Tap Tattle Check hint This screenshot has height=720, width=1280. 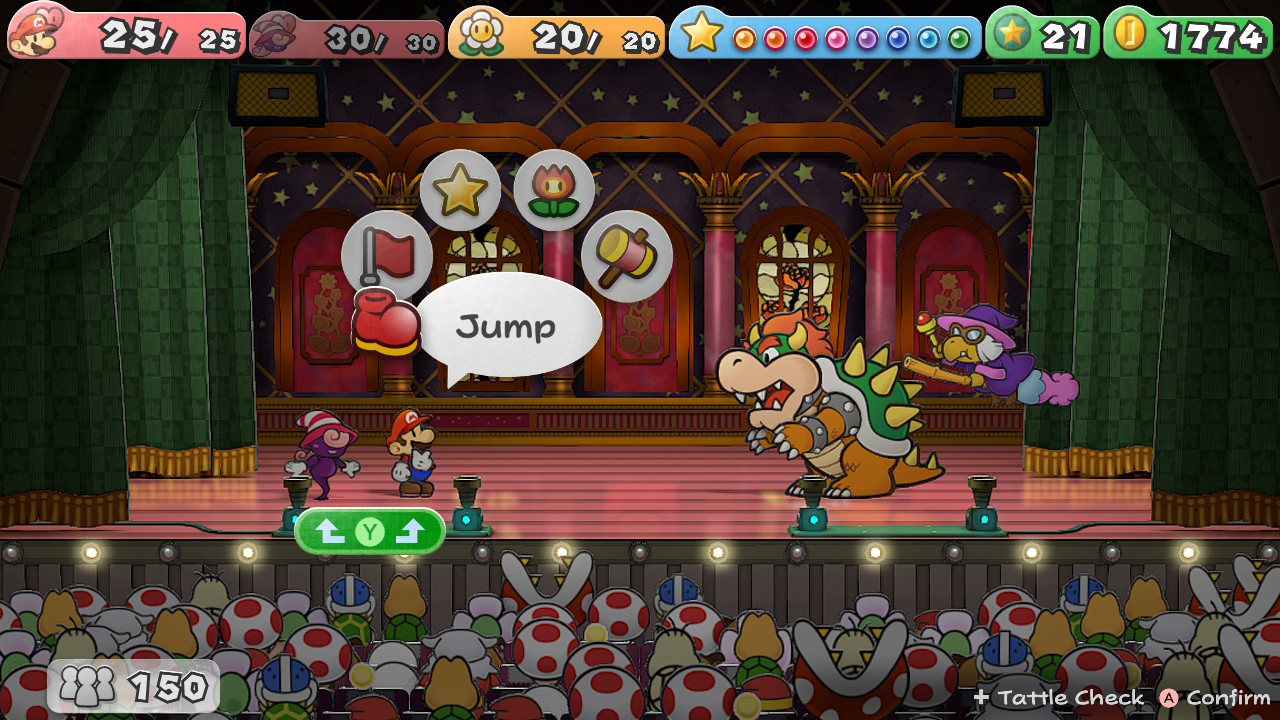tap(1059, 698)
